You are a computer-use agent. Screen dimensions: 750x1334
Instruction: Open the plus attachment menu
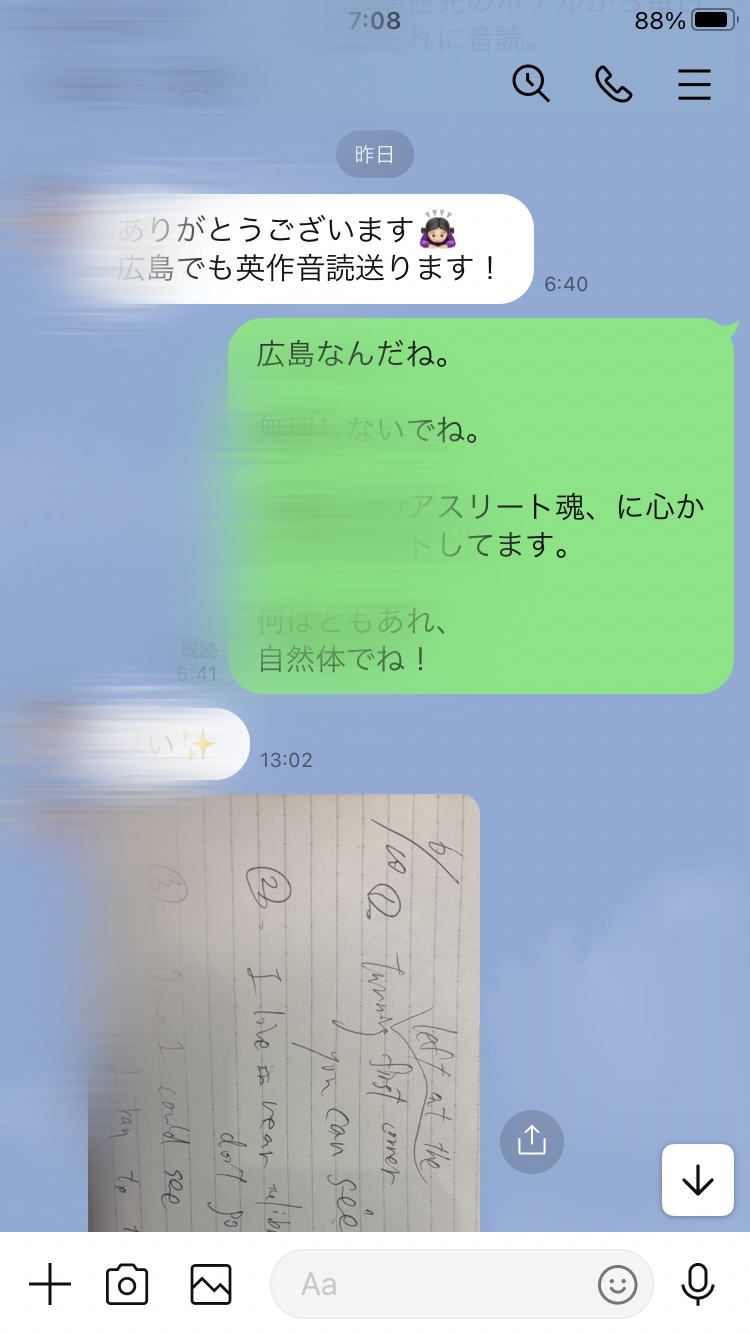coord(50,1284)
